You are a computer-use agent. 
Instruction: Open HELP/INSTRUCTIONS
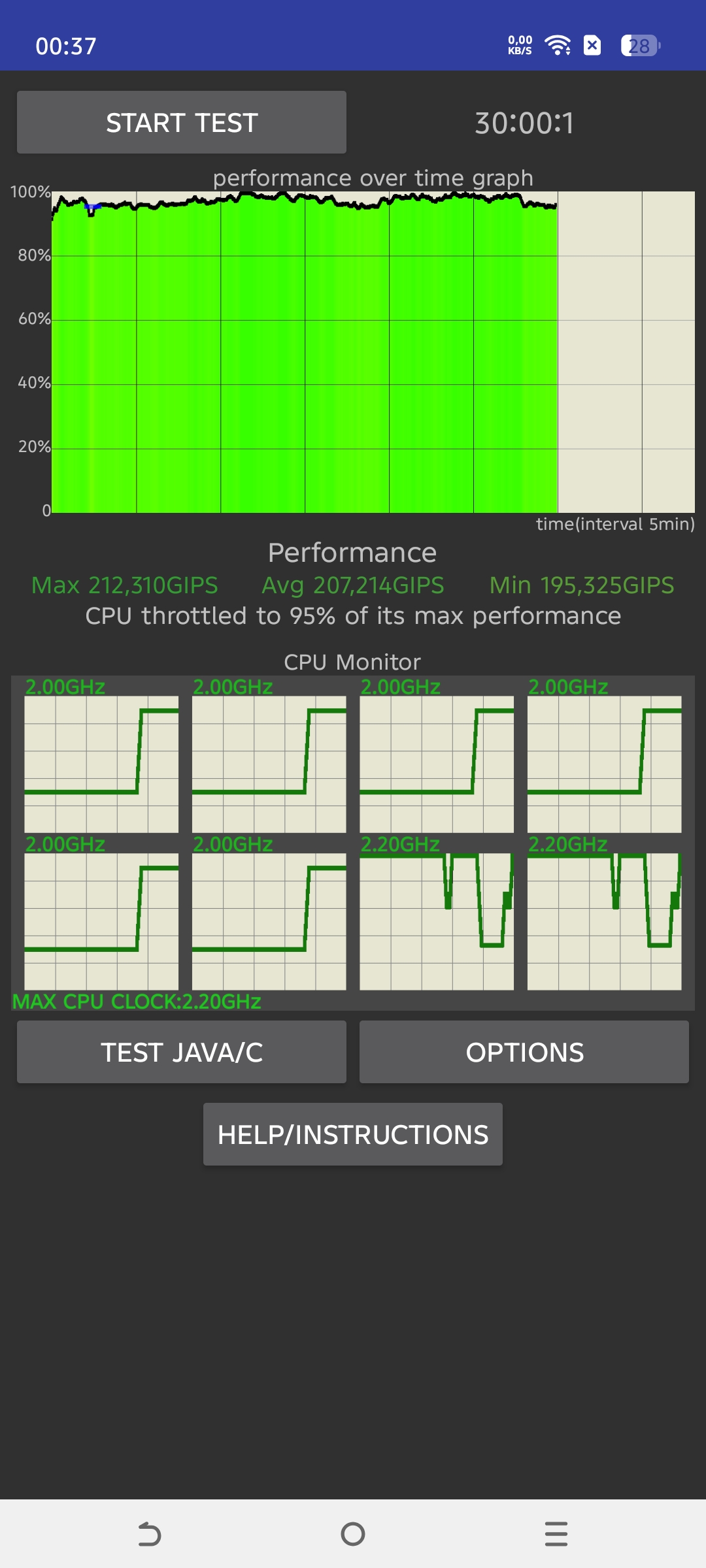[353, 1134]
